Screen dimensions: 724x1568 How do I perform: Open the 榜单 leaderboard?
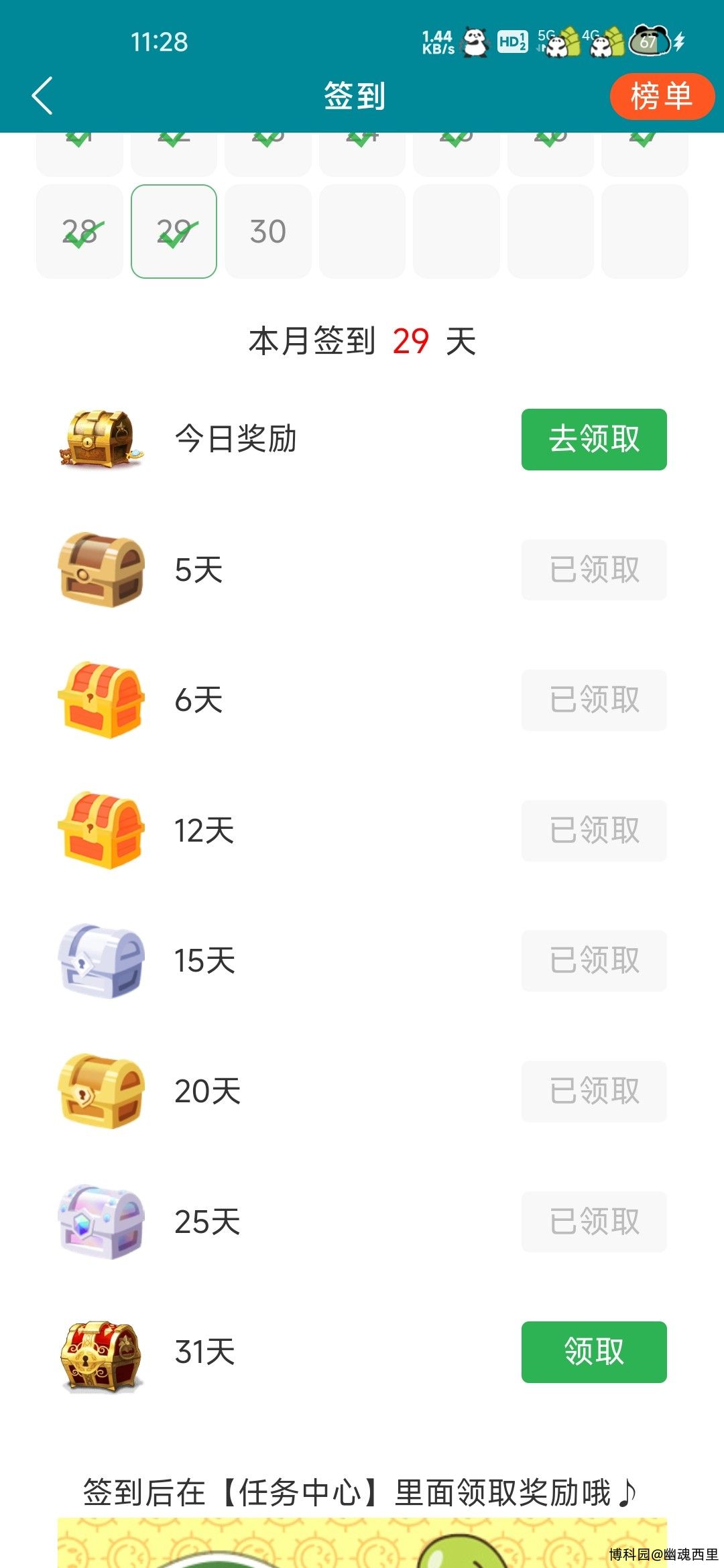[661, 96]
